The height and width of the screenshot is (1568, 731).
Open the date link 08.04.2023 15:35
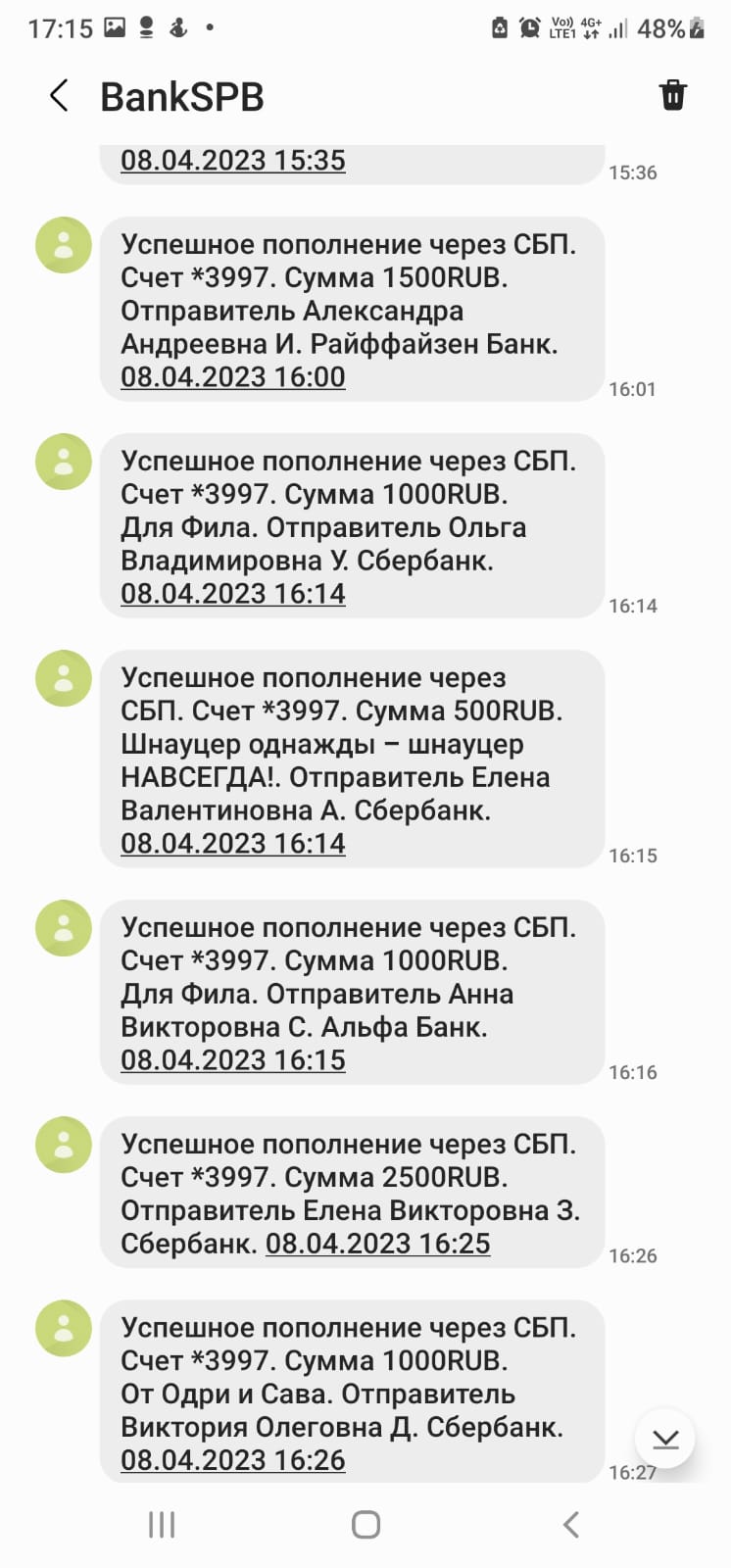point(233,161)
